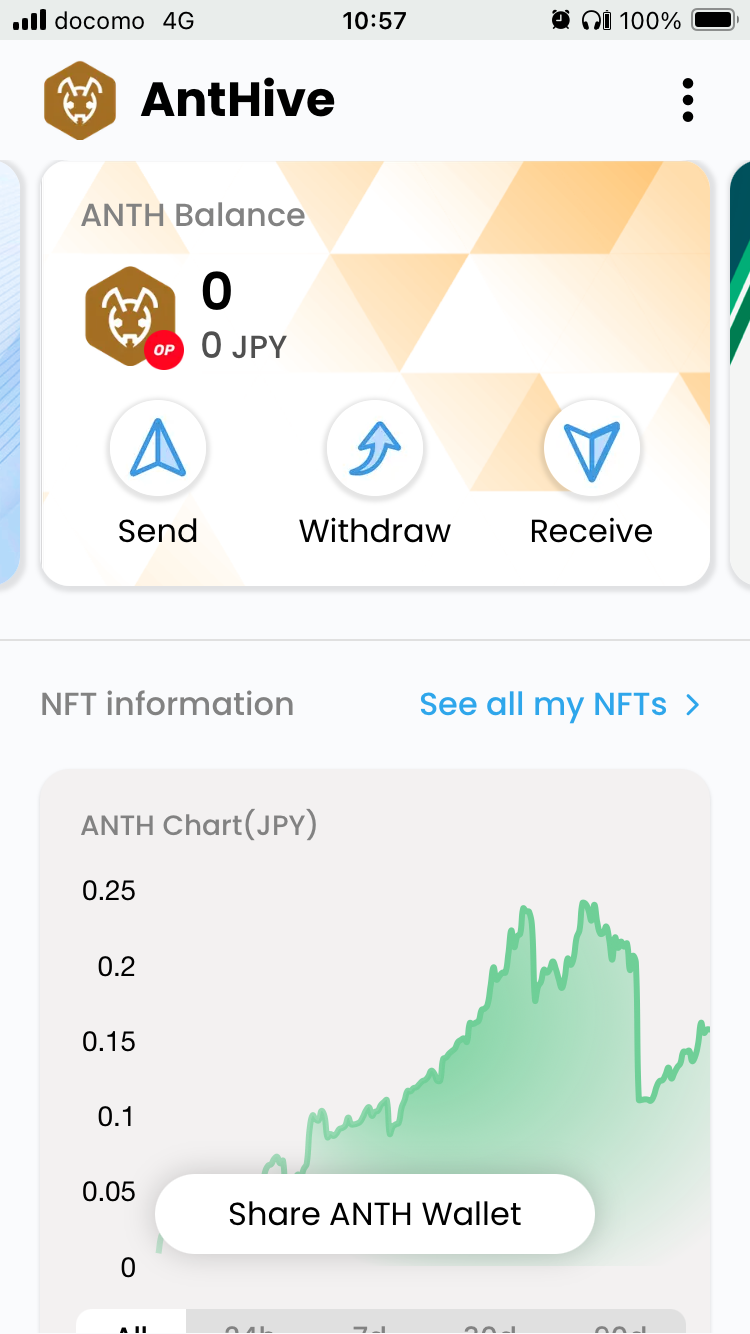Select the All chart range tab
This screenshot has height=1334, width=750.
(132, 1324)
